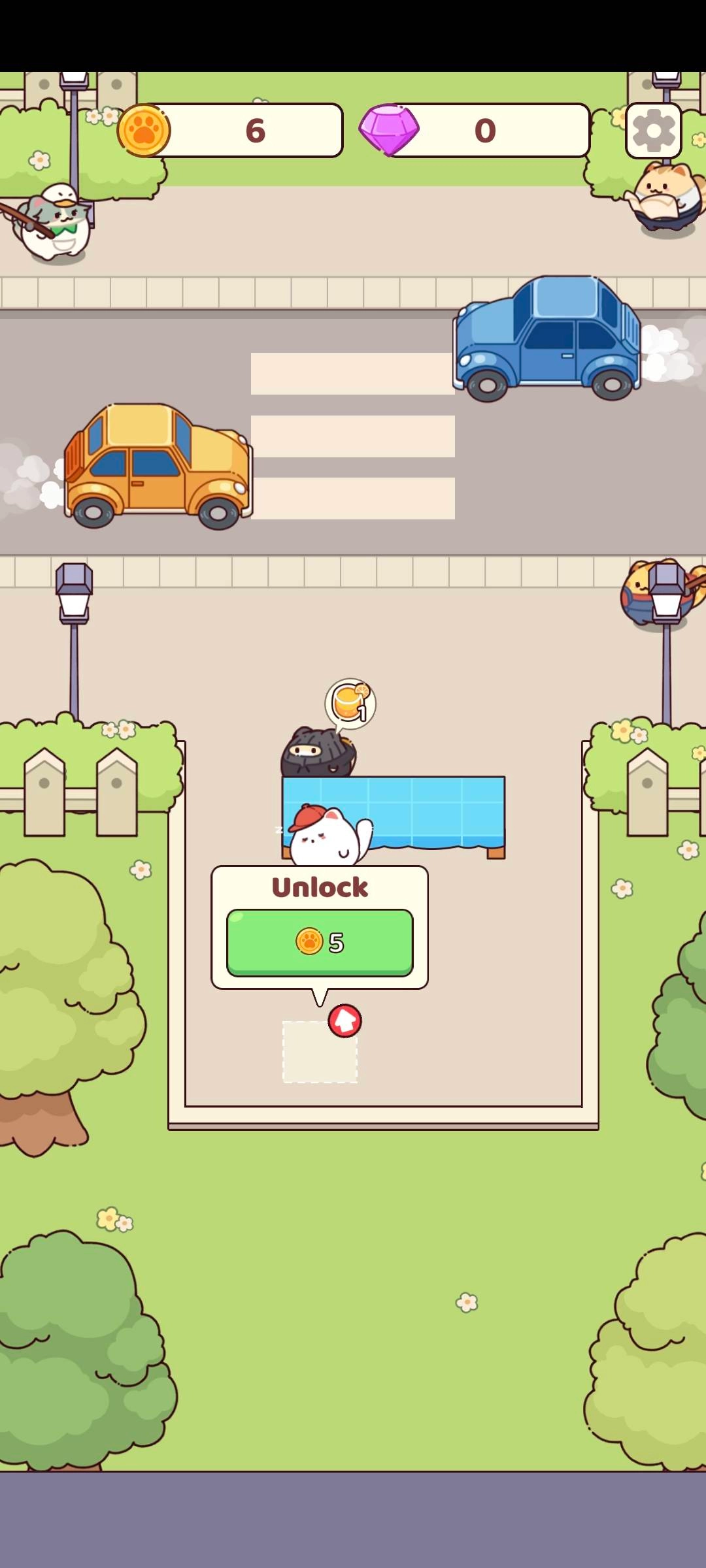Screen dimensions: 706x1568
Task: Open the settings gear
Action: tap(653, 131)
